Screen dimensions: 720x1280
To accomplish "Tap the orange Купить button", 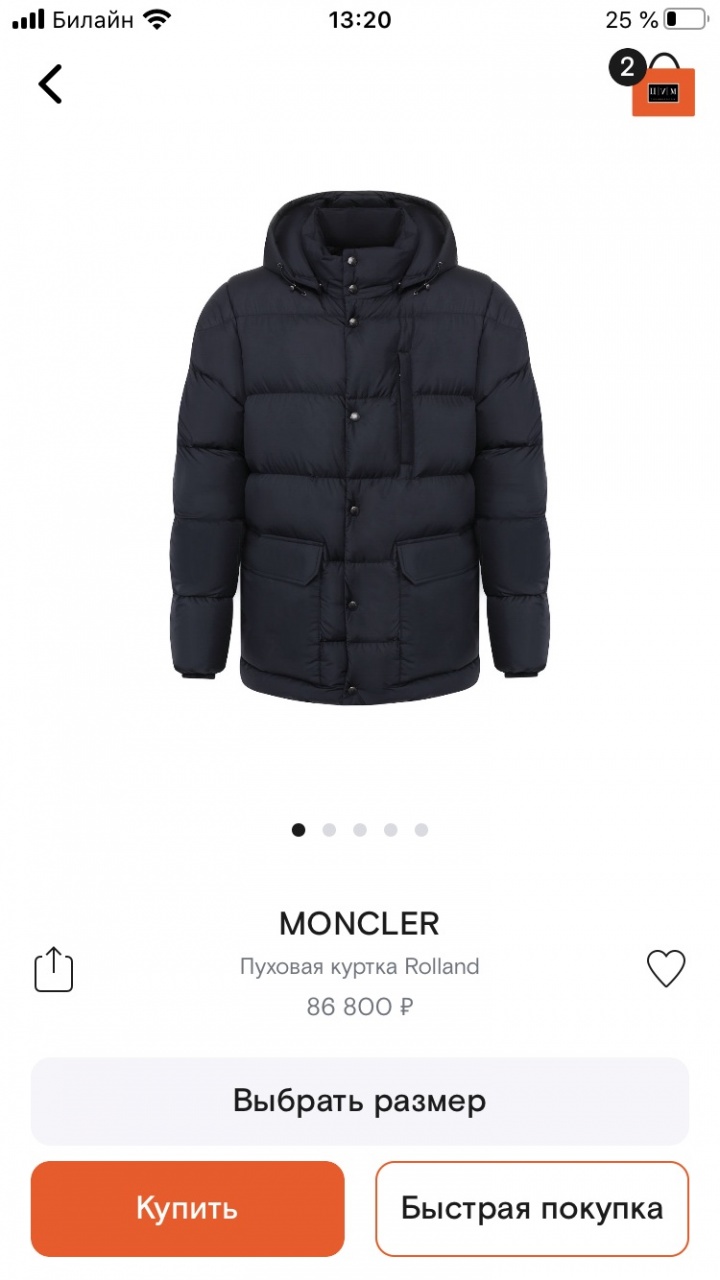I will tap(188, 1208).
